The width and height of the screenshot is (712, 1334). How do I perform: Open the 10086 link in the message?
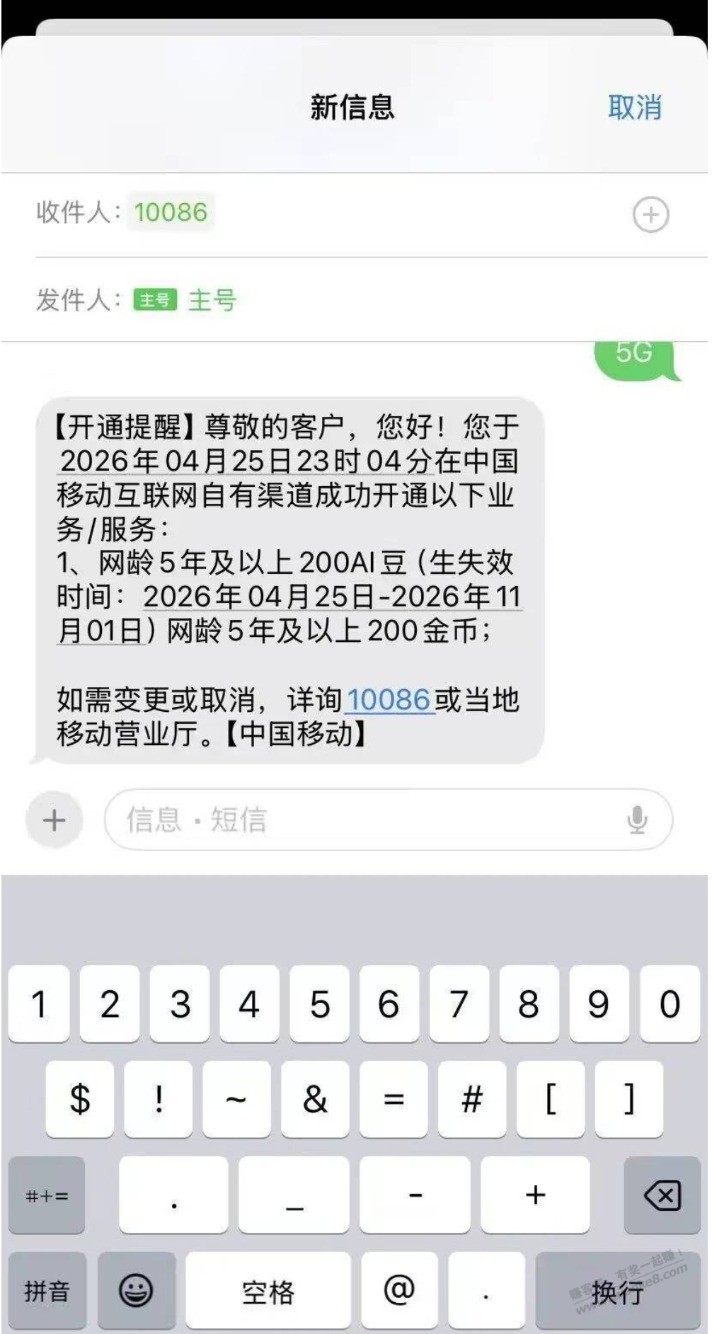[x=388, y=699]
